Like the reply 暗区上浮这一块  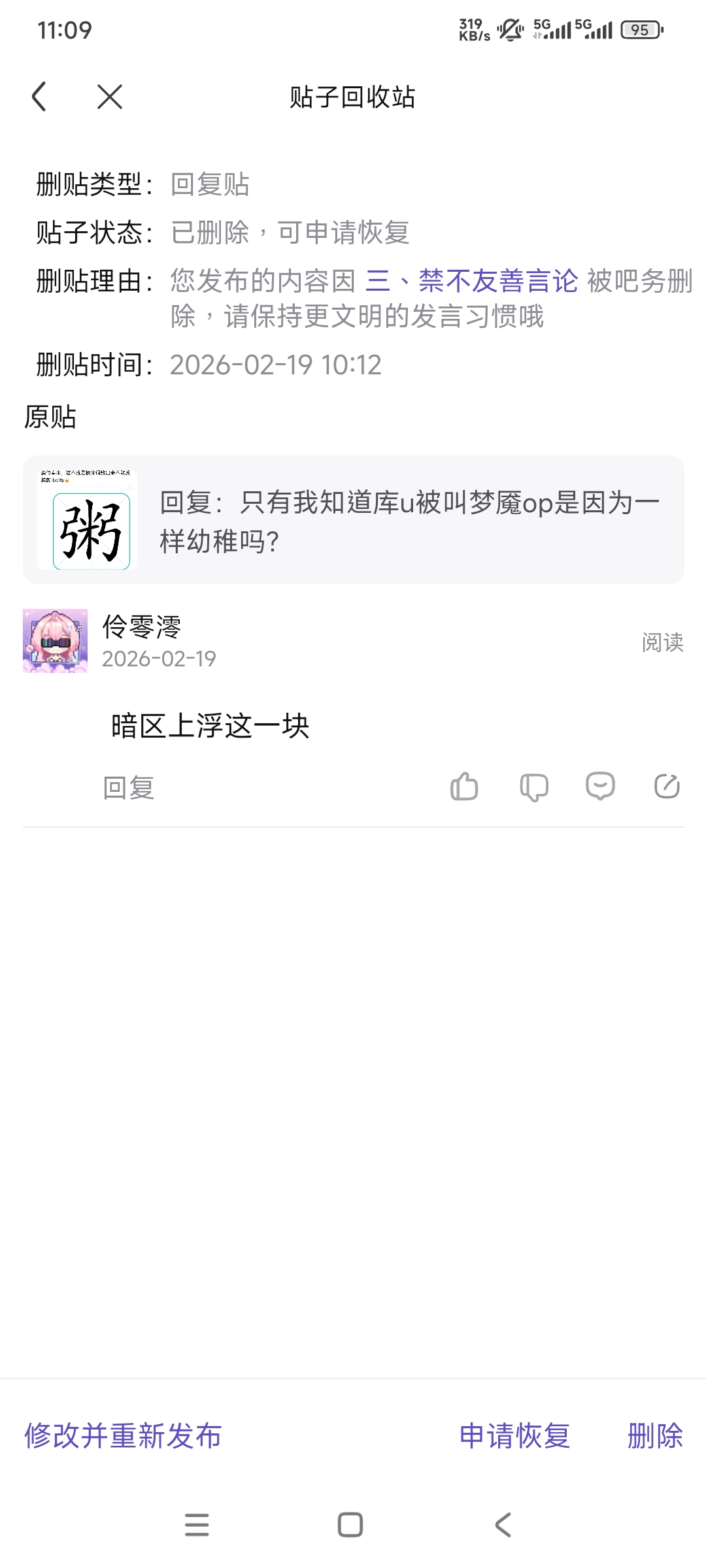tap(464, 786)
